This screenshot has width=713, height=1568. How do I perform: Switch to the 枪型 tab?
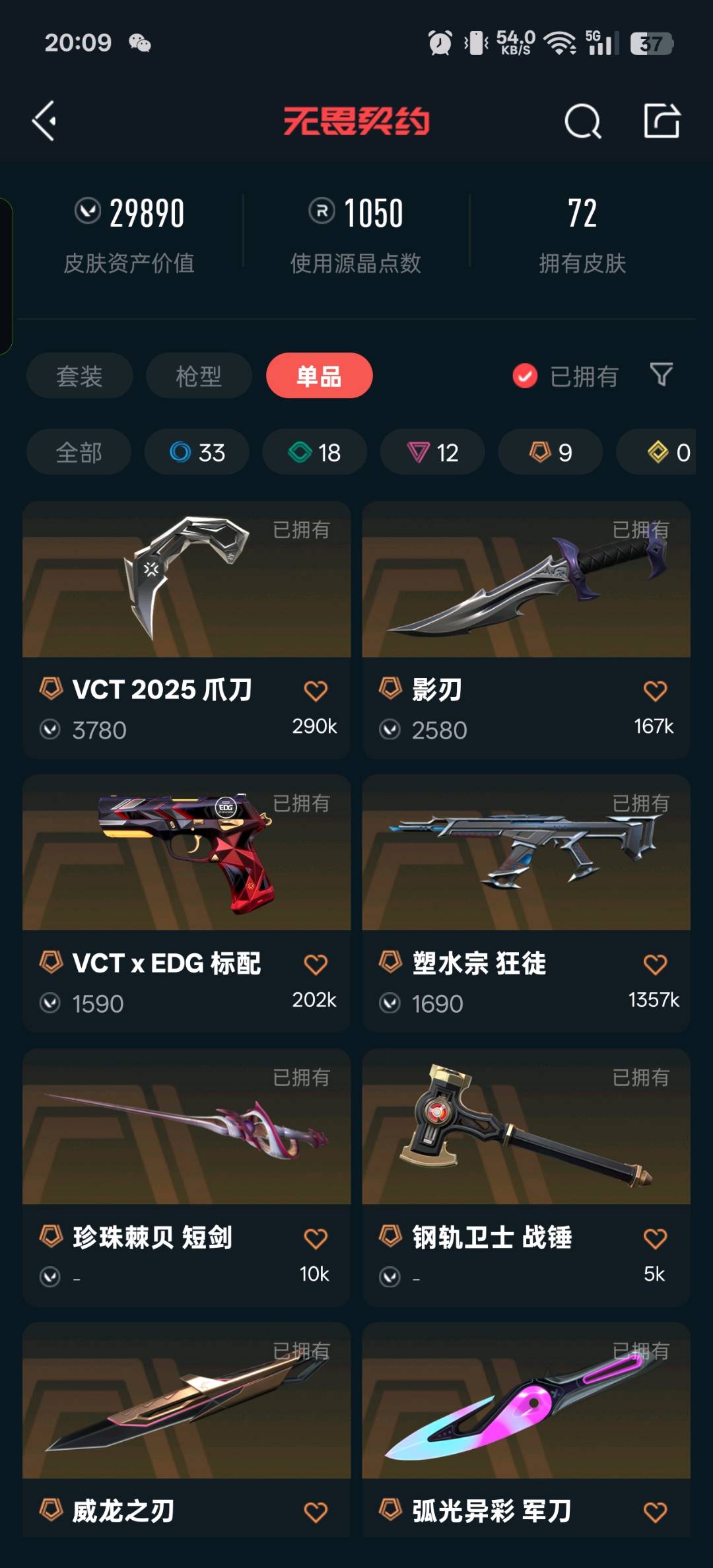(x=199, y=376)
